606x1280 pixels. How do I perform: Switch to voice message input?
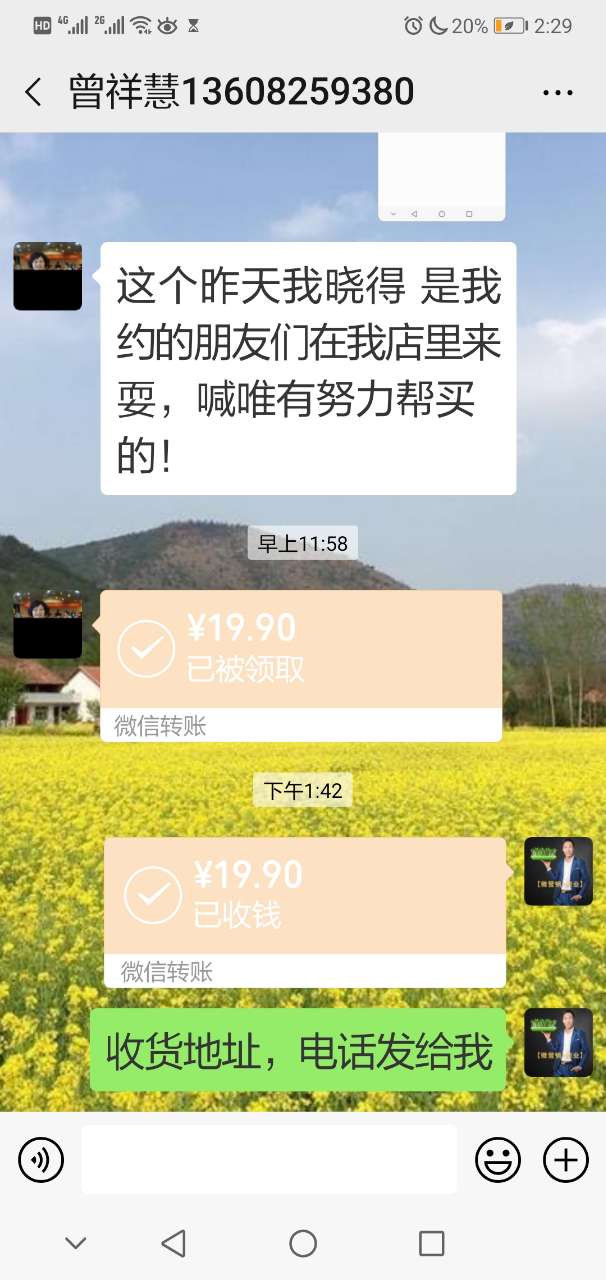coord(41,1160)
